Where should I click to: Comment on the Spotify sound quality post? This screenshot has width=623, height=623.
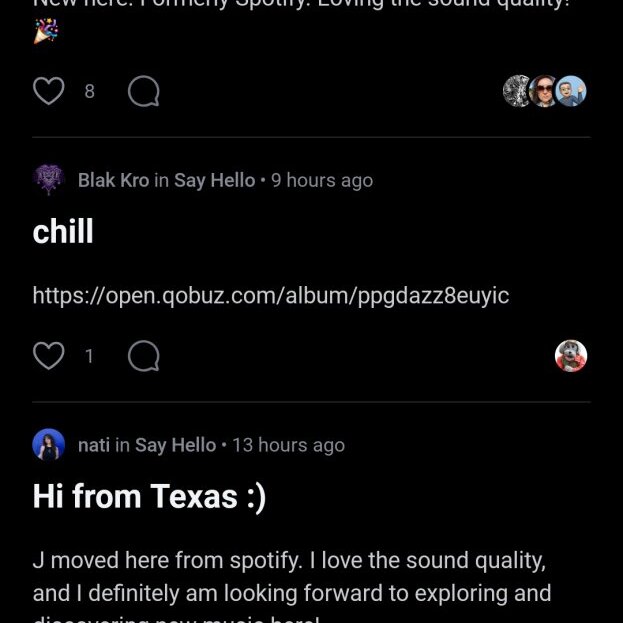pyautogui.click(x=144, y=91)
